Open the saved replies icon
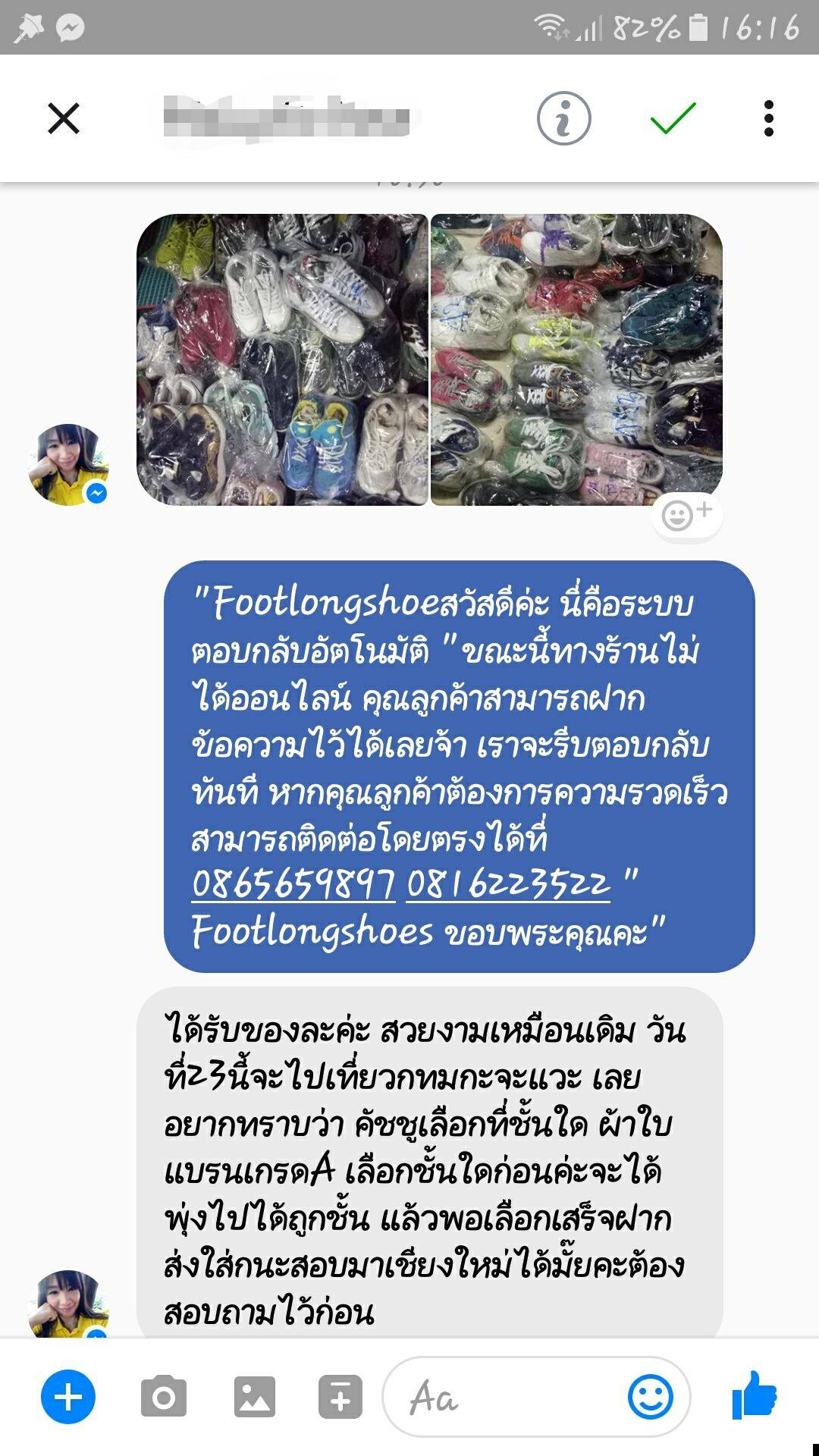 340,1397
